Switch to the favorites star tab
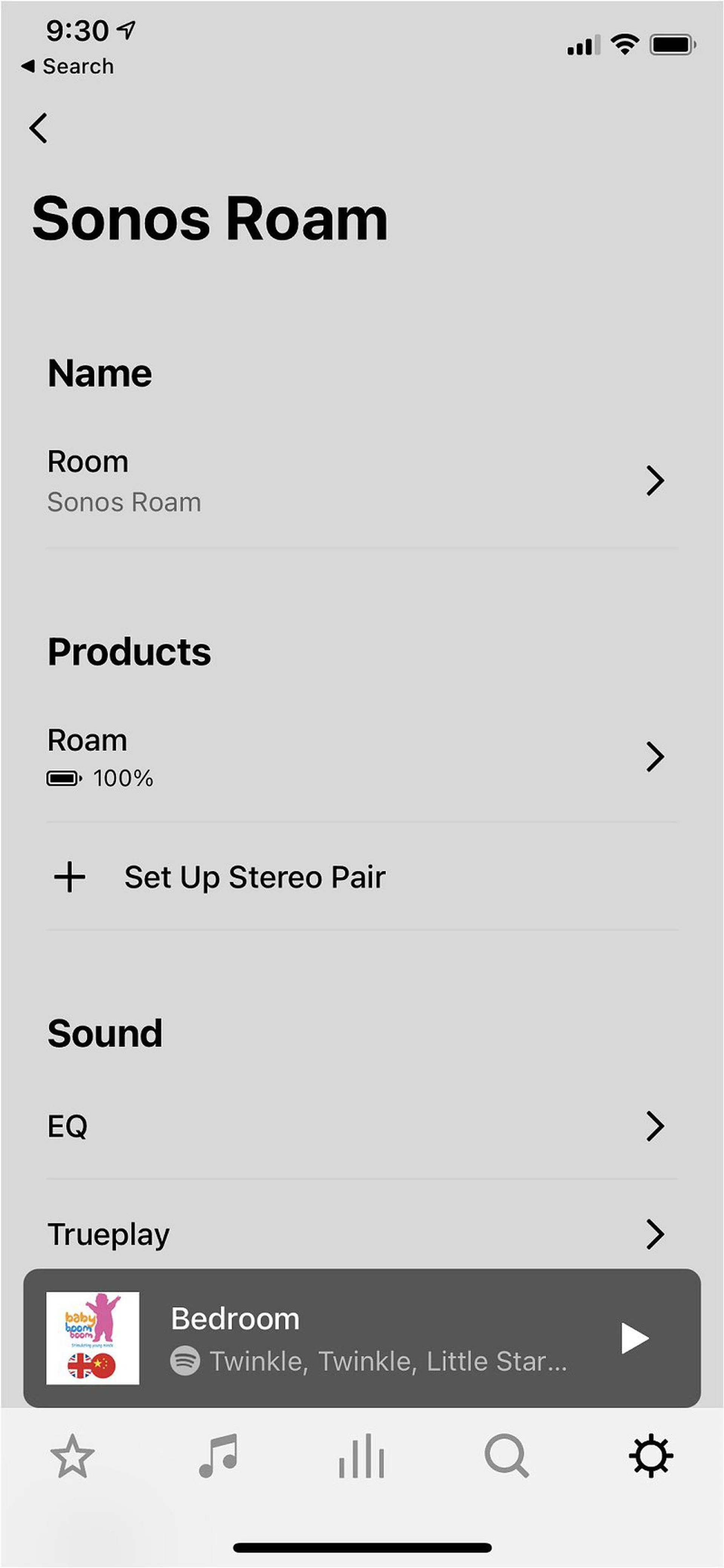This screenshot has height=1568, width=724. coord(72,1456)
